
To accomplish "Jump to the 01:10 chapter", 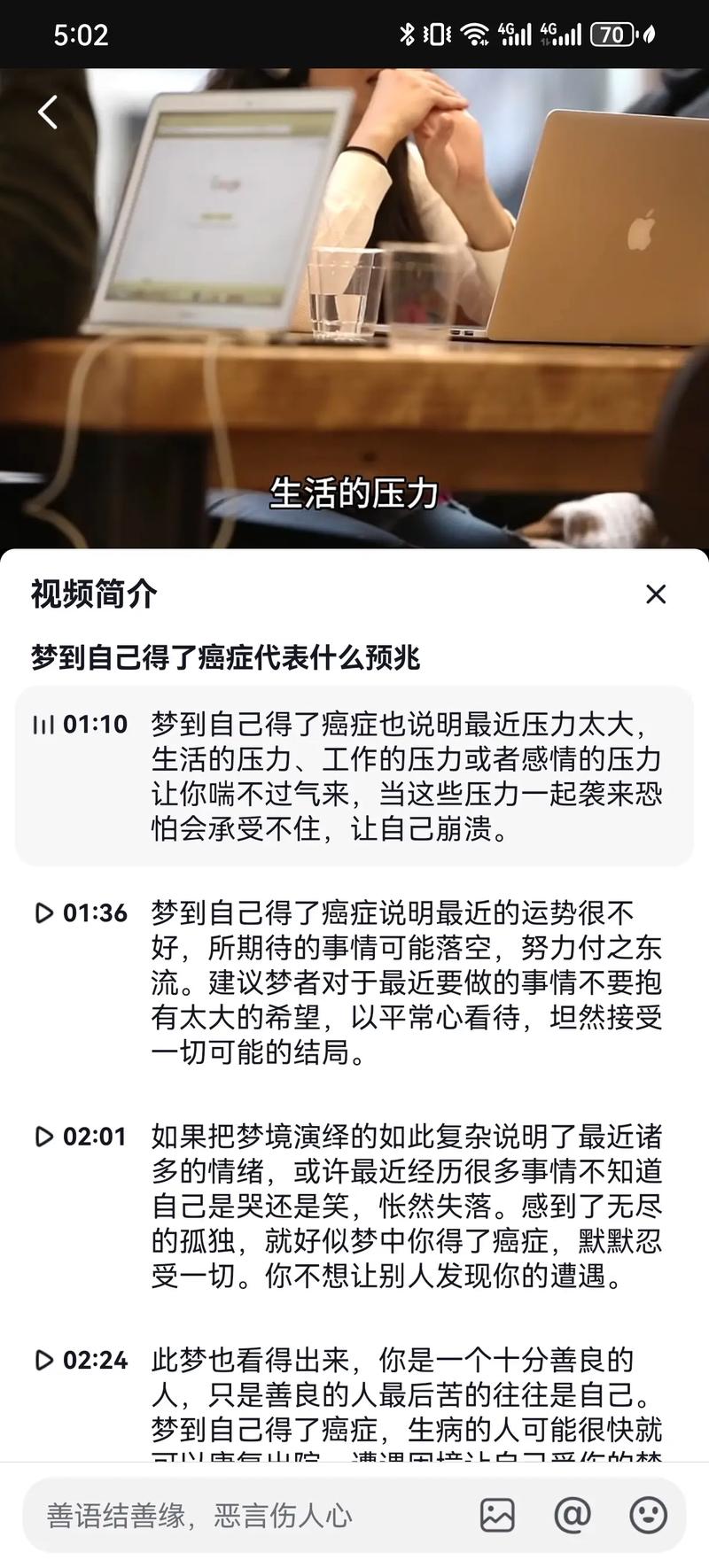I will click(82, 725).
